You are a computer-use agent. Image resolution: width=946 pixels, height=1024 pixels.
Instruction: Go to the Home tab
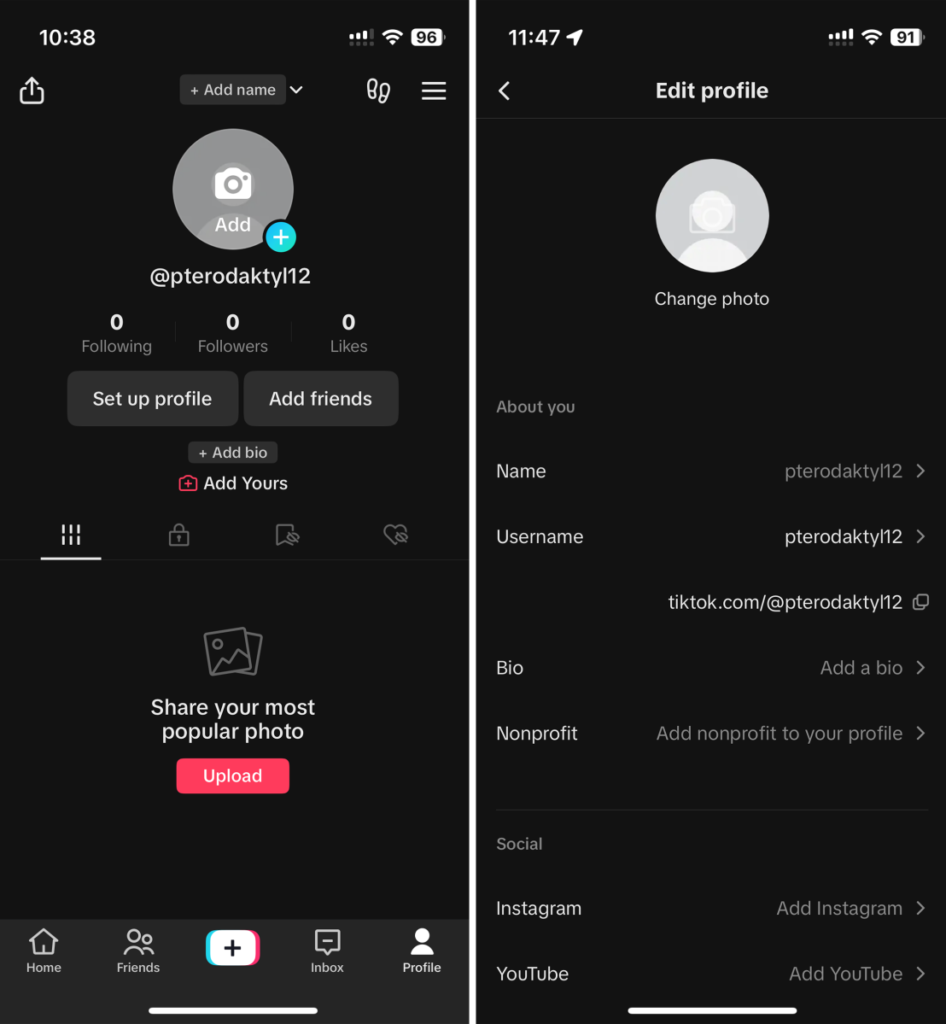tap(44, 950)
